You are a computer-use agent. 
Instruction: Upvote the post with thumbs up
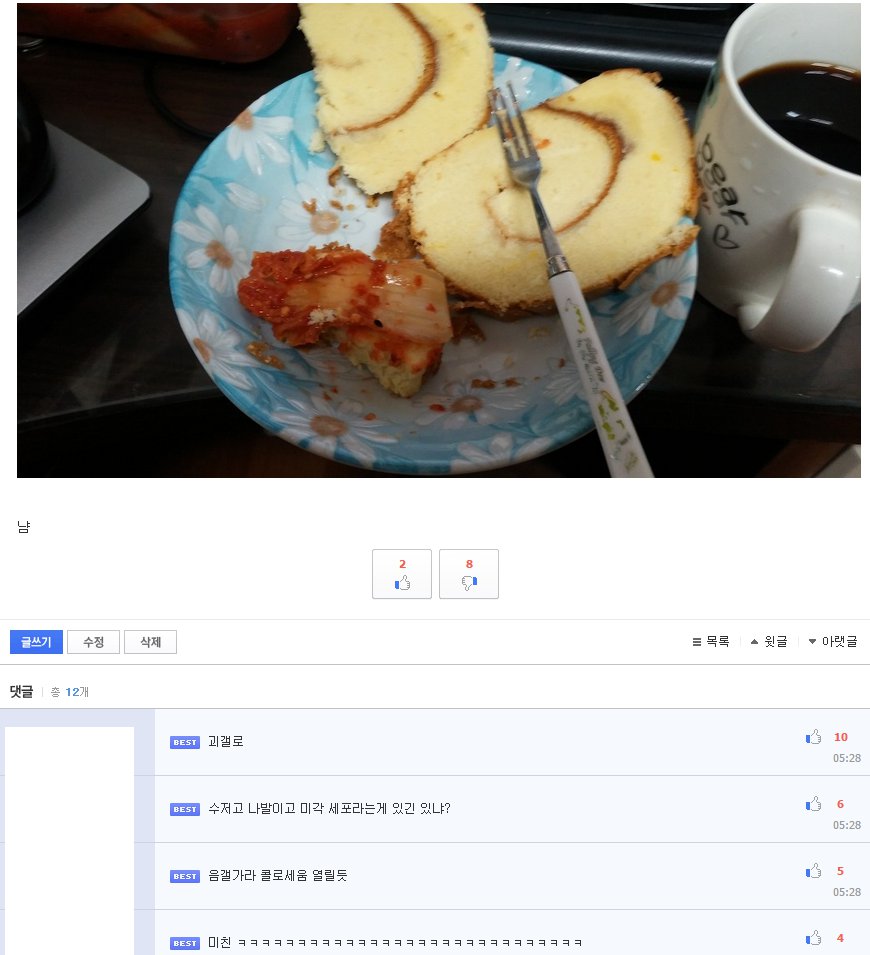point(402,574)
